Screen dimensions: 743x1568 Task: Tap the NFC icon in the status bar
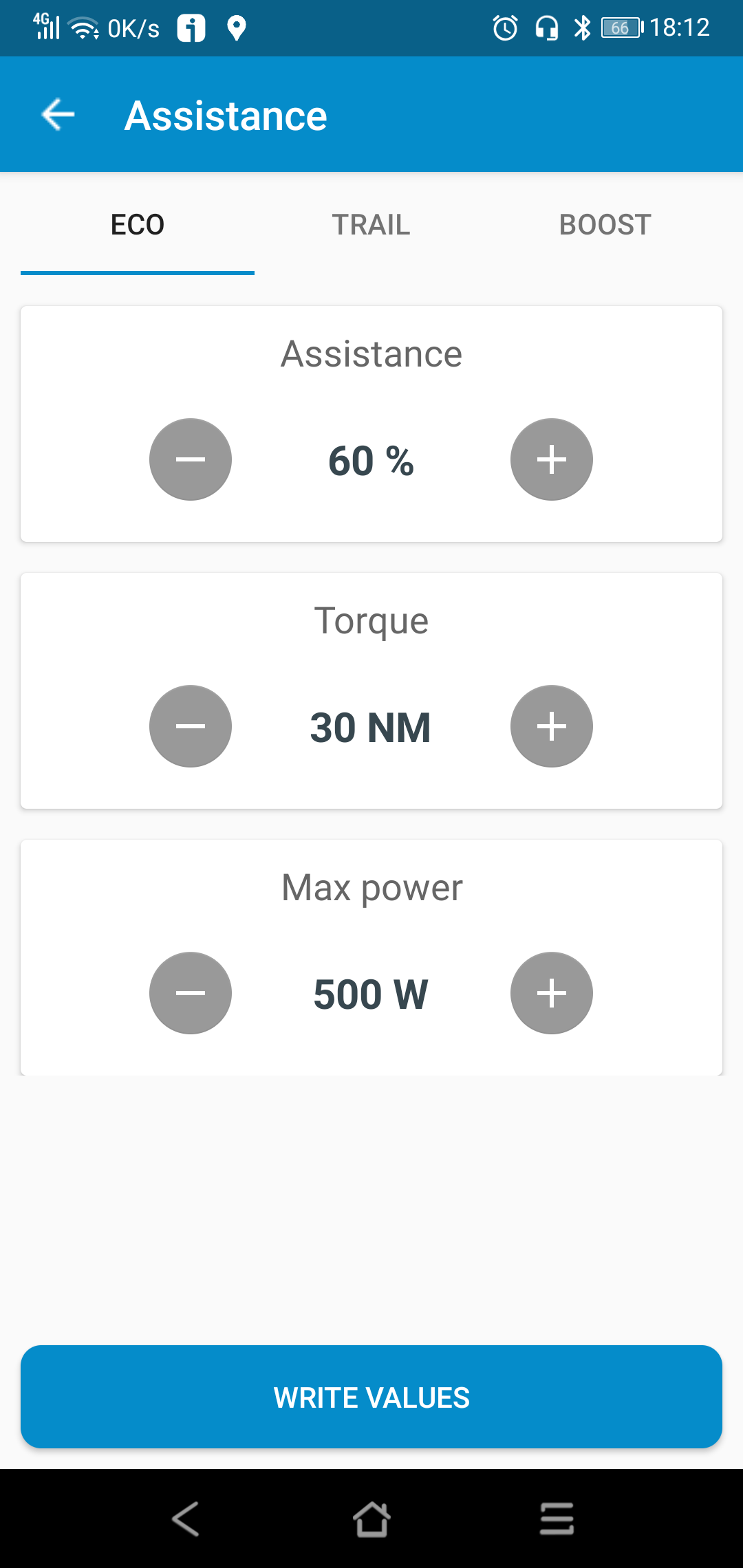191,28
